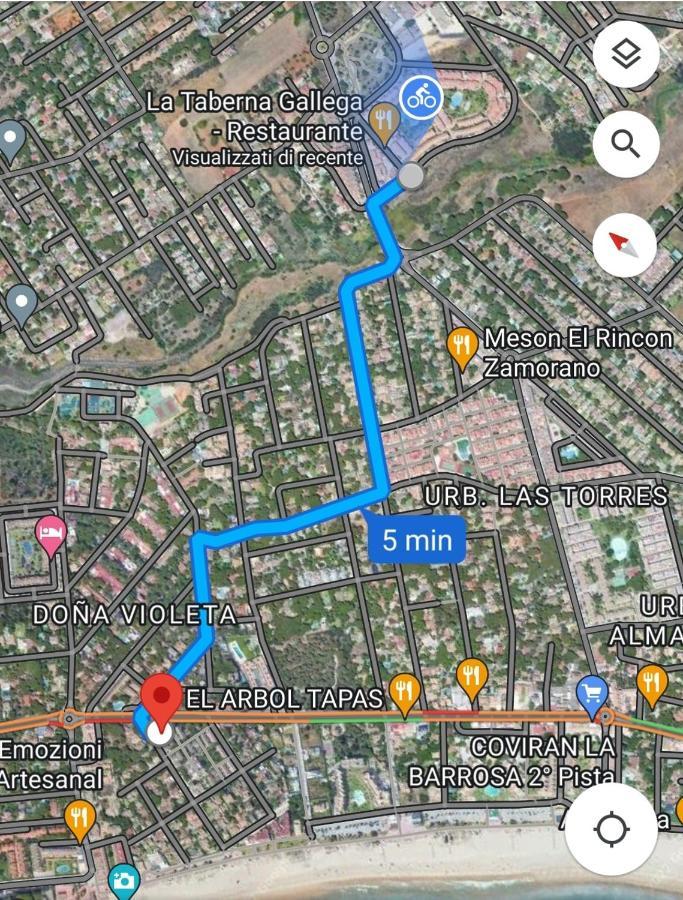Screen dimensions: 683x900
Task: Open the teal camera photo marker
Action: tap(123, 880)
